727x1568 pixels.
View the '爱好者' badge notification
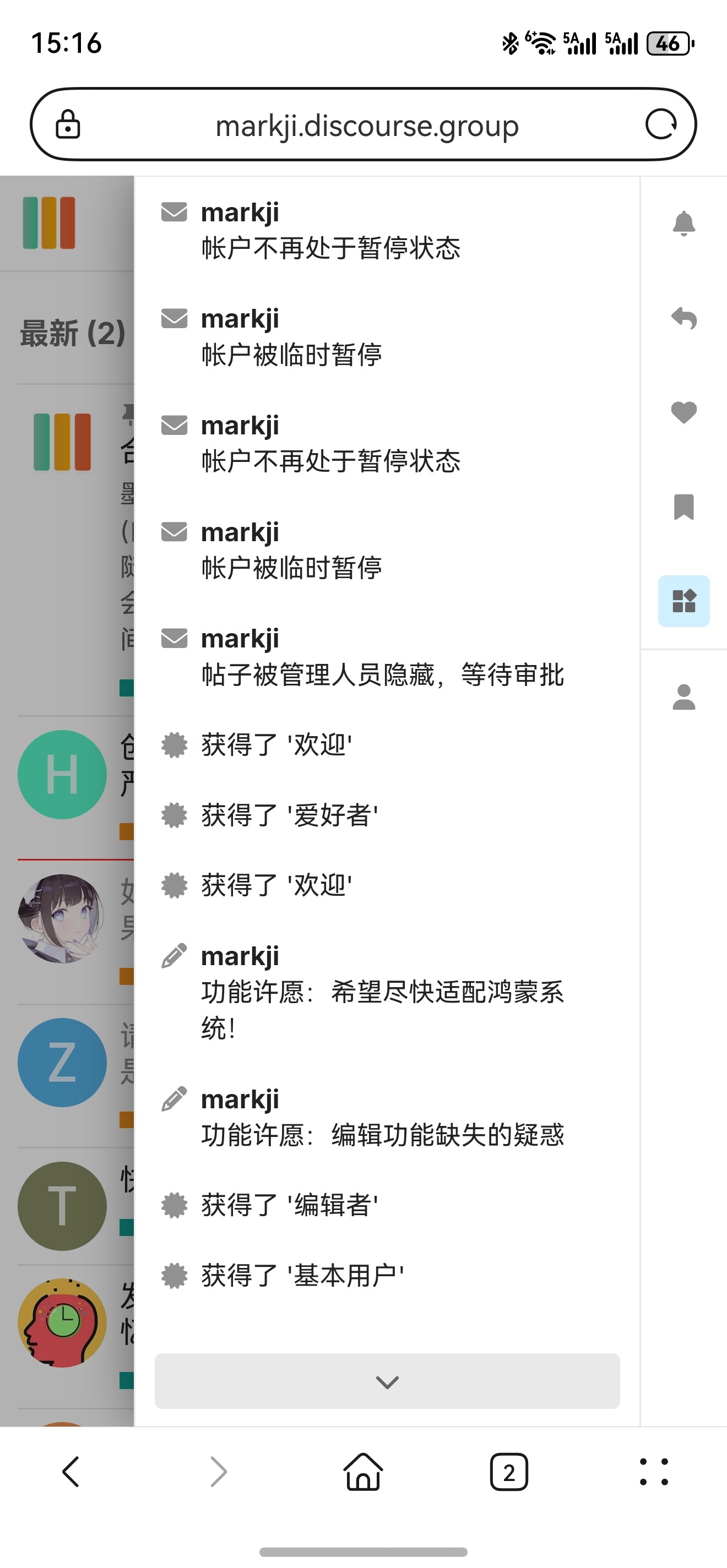[290, 815]
